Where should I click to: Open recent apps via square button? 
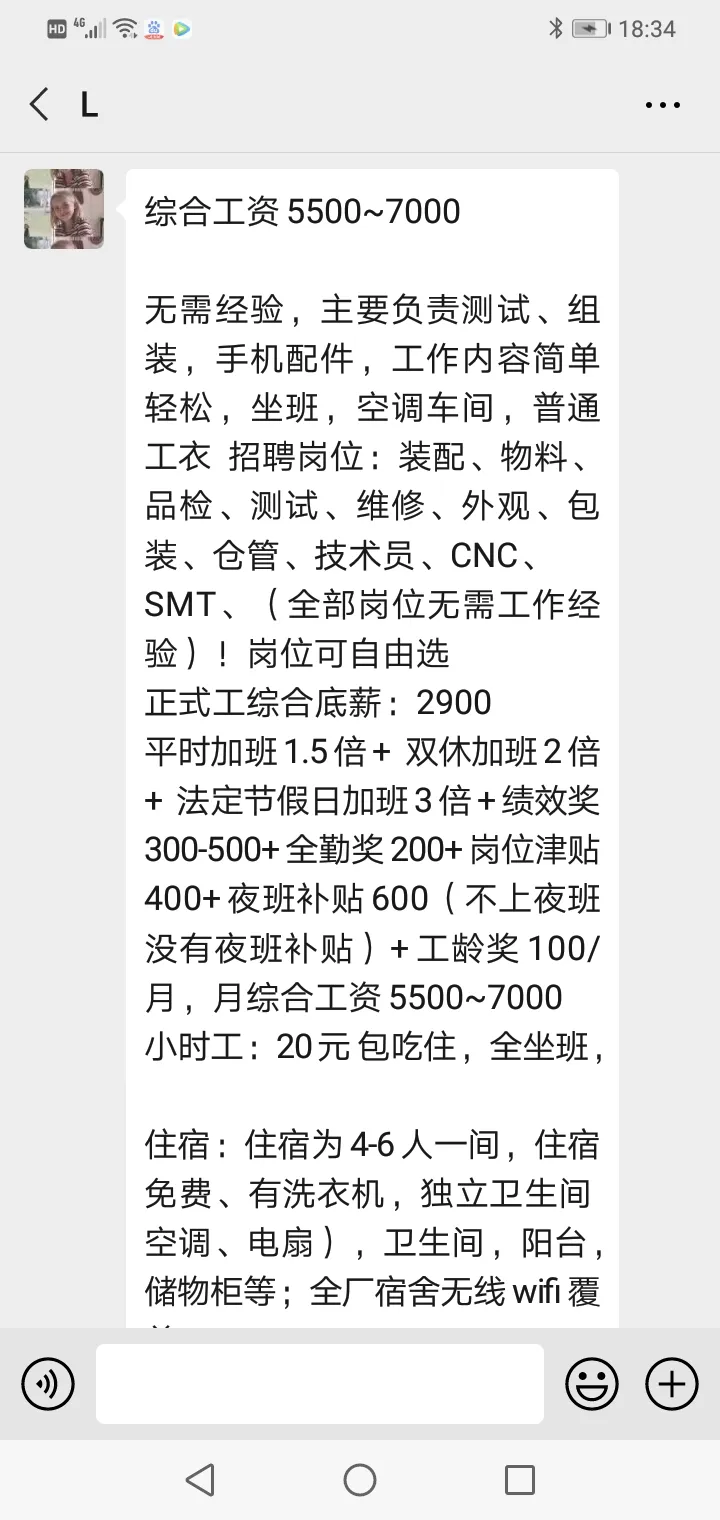520,1480
